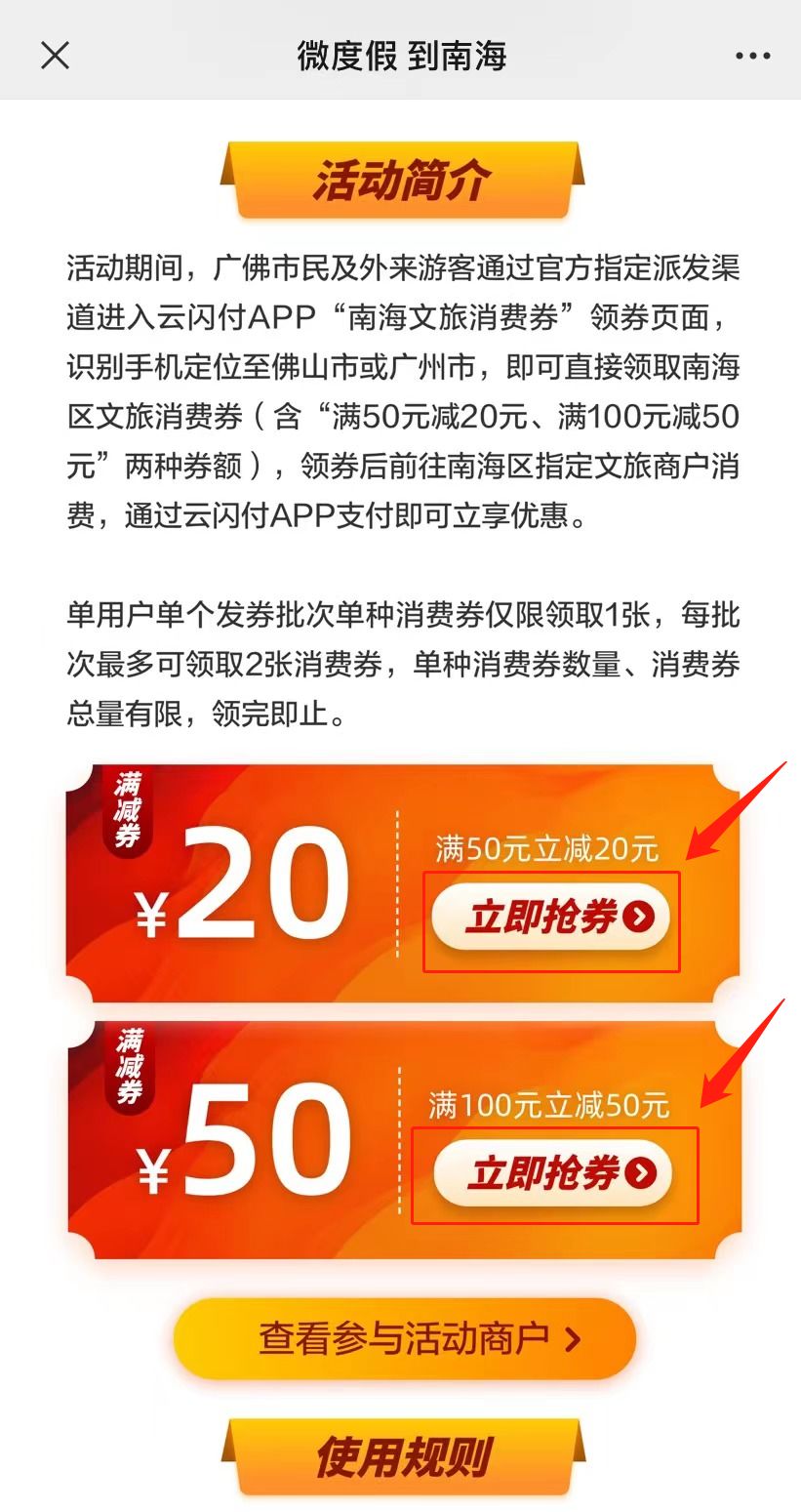Open the three-dot more options menu
Viewport: 801px width, 1512px height.
[752, 57]
